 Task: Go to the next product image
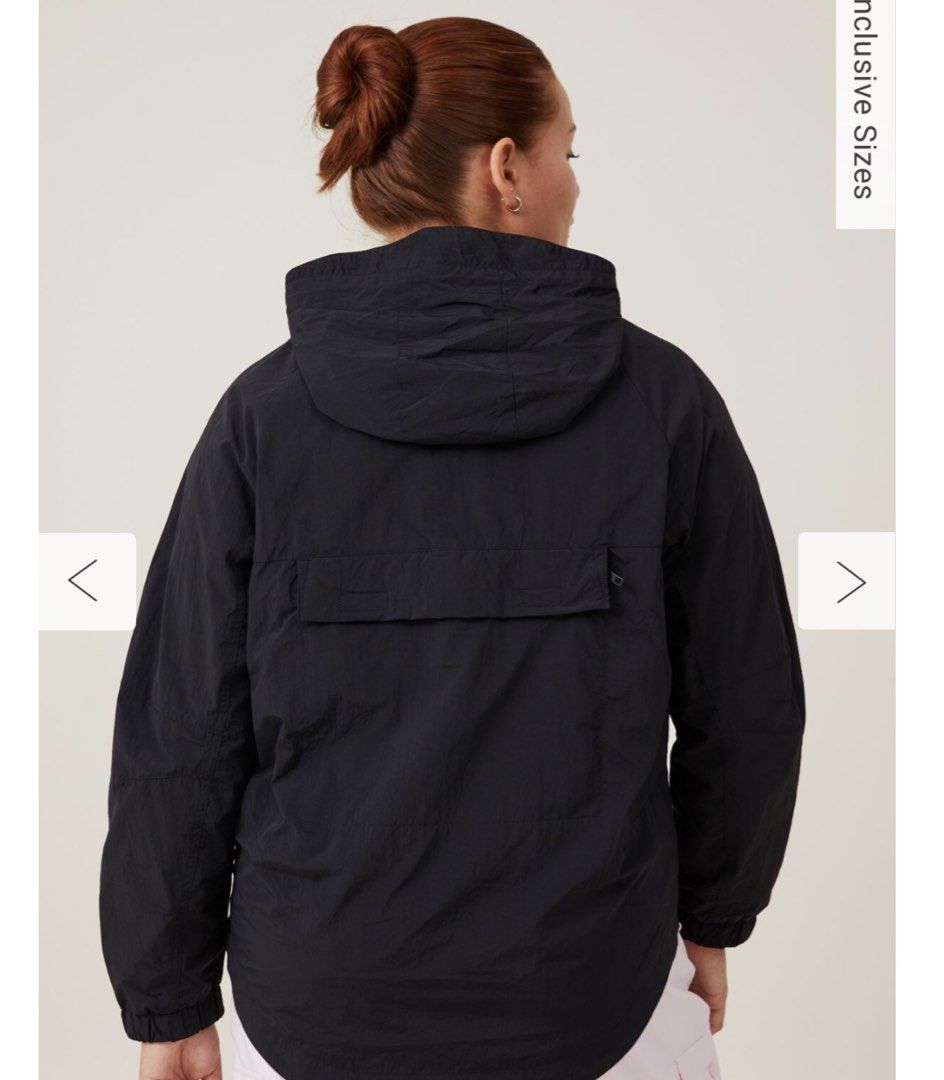(x=847, y=581)
